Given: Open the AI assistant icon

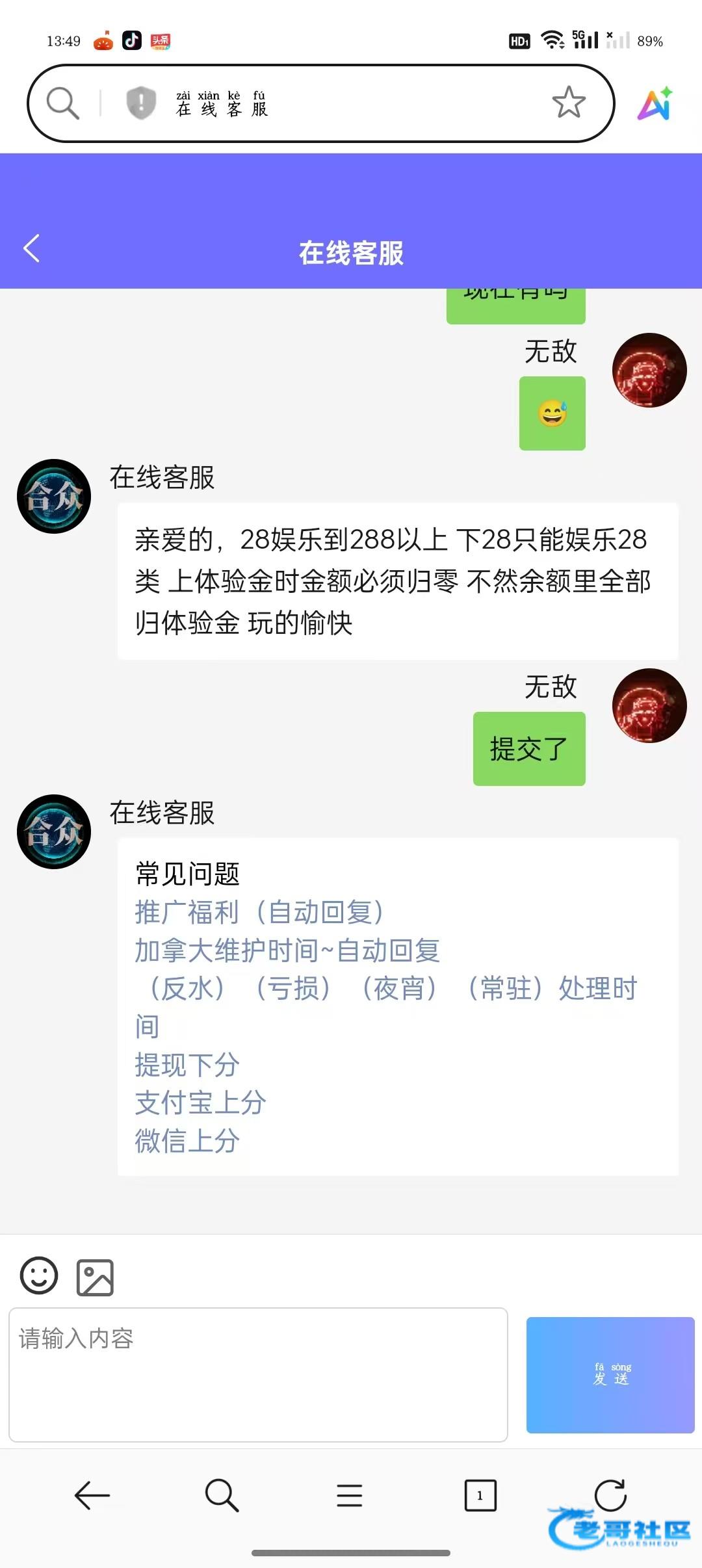Looking at the screenshot, I should coord(655,103).
